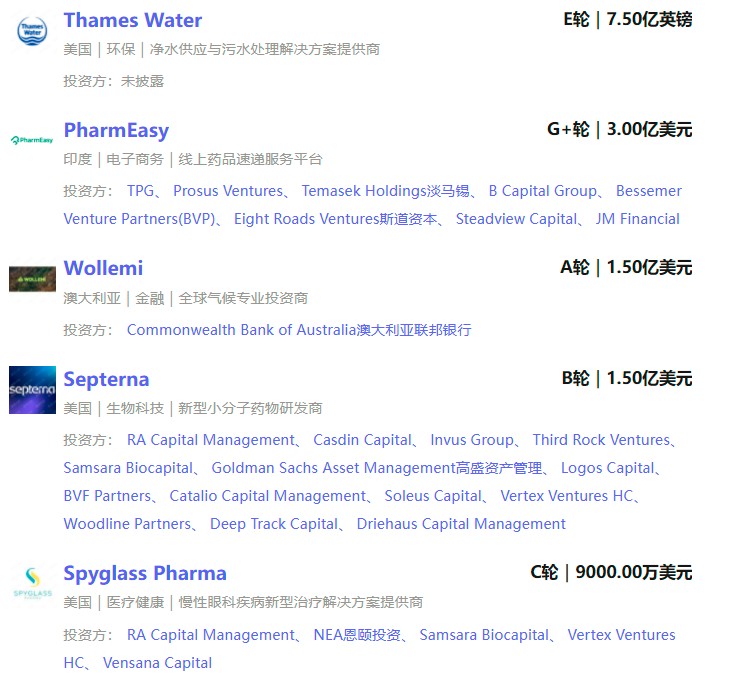Open Driehaus Capital Management investor link

pyautogui.click(x=461, y=524)
